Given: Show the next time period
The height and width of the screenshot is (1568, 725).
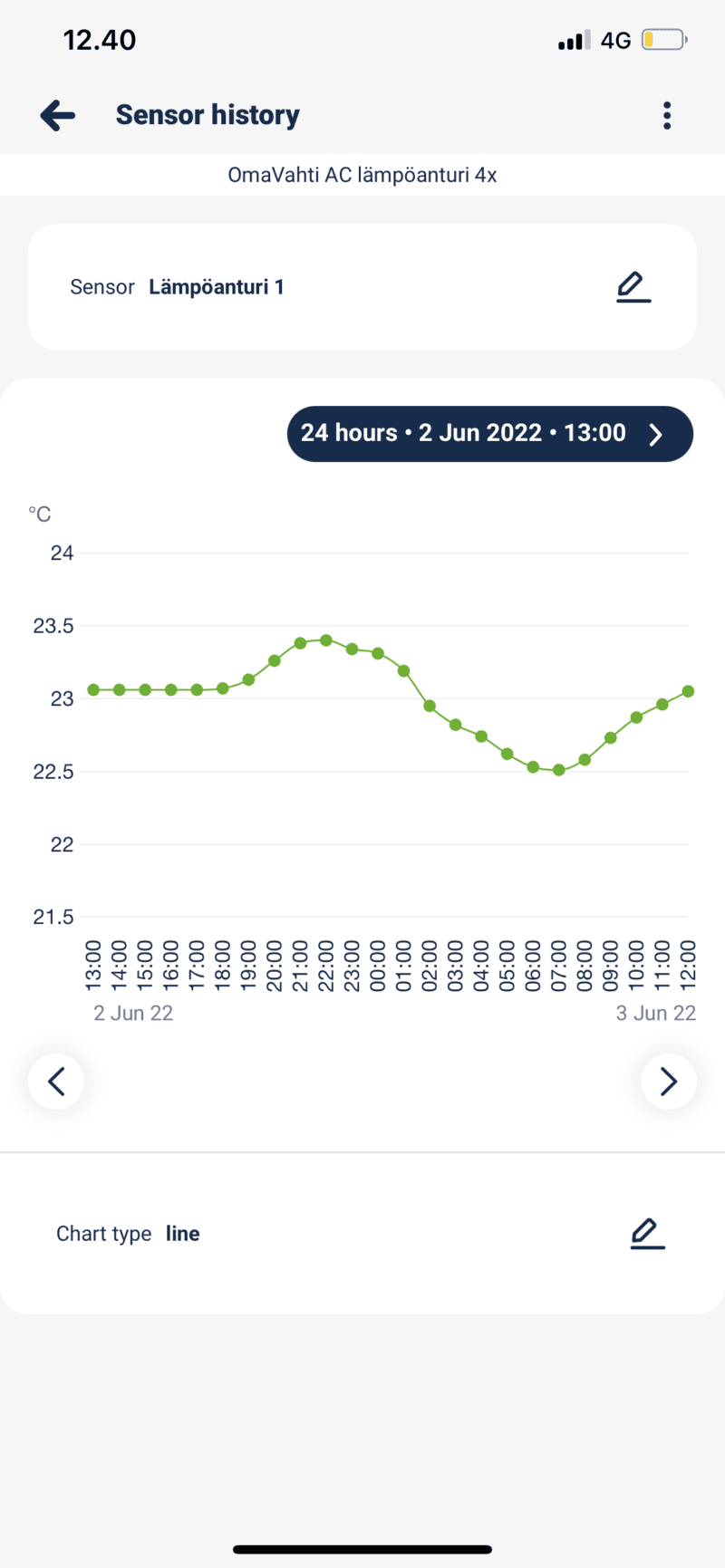Looking at the screenshot, I should point(668,1081).
